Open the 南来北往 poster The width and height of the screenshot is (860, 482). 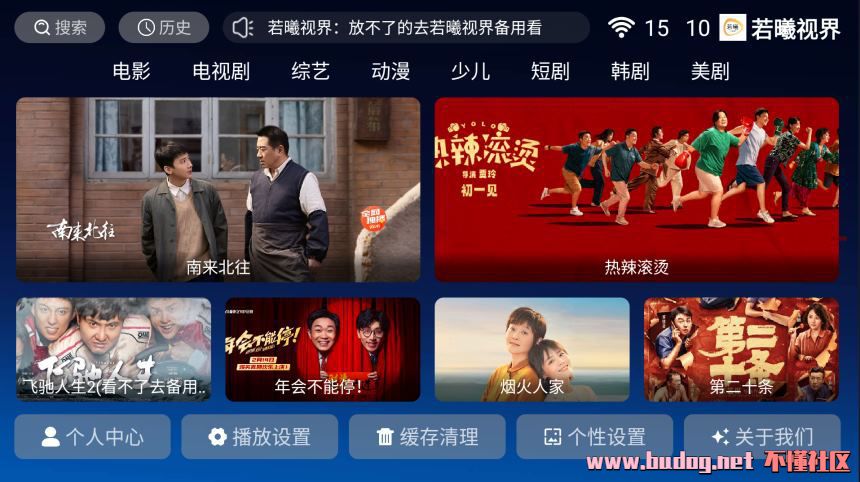tap(218, 189)
